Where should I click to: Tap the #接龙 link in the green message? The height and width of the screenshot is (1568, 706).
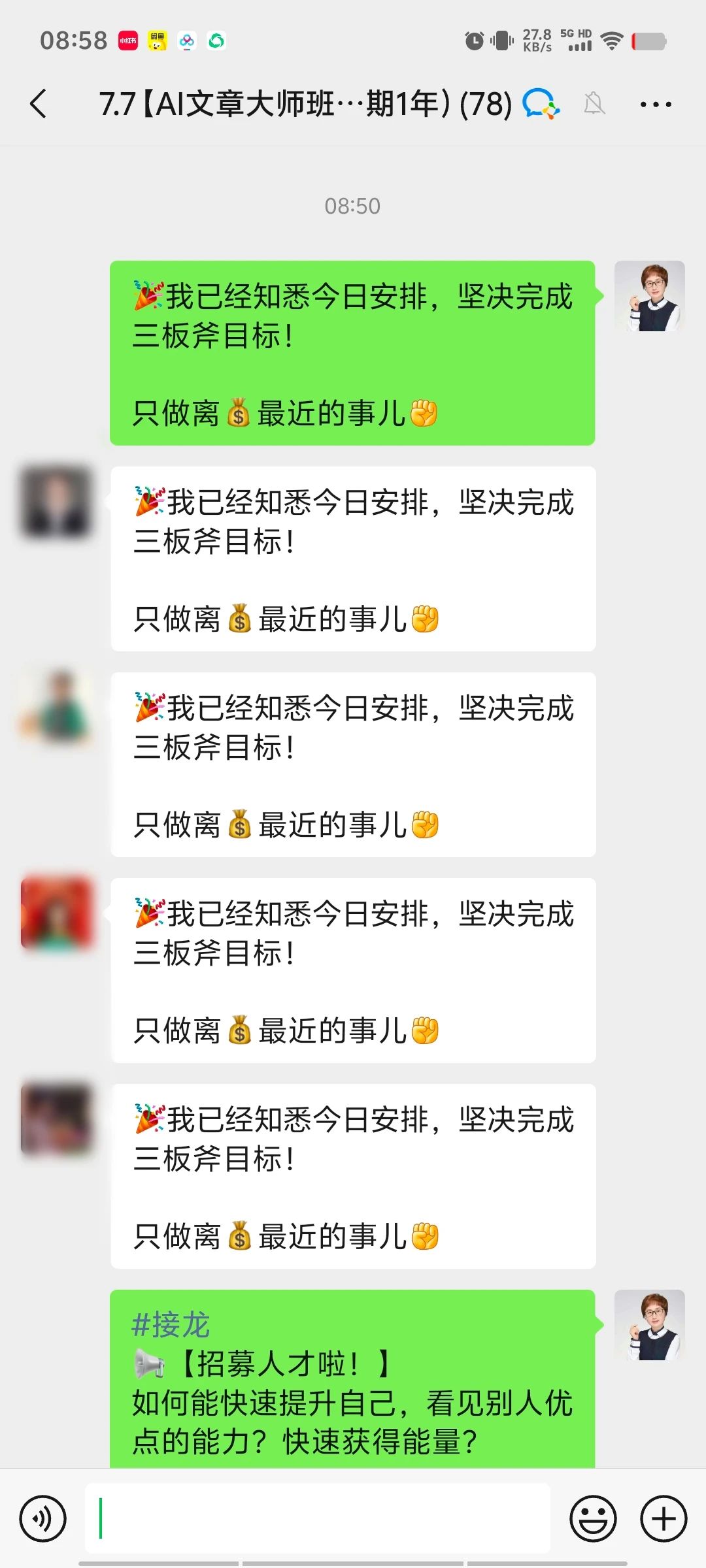(171, 1326)
